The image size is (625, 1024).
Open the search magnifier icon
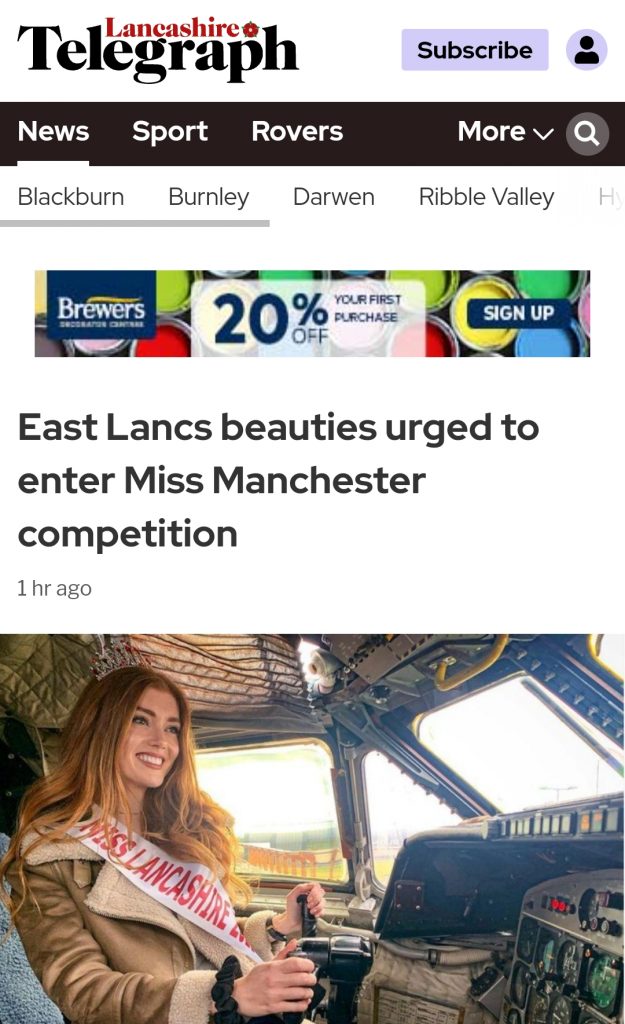pos(587,133)
